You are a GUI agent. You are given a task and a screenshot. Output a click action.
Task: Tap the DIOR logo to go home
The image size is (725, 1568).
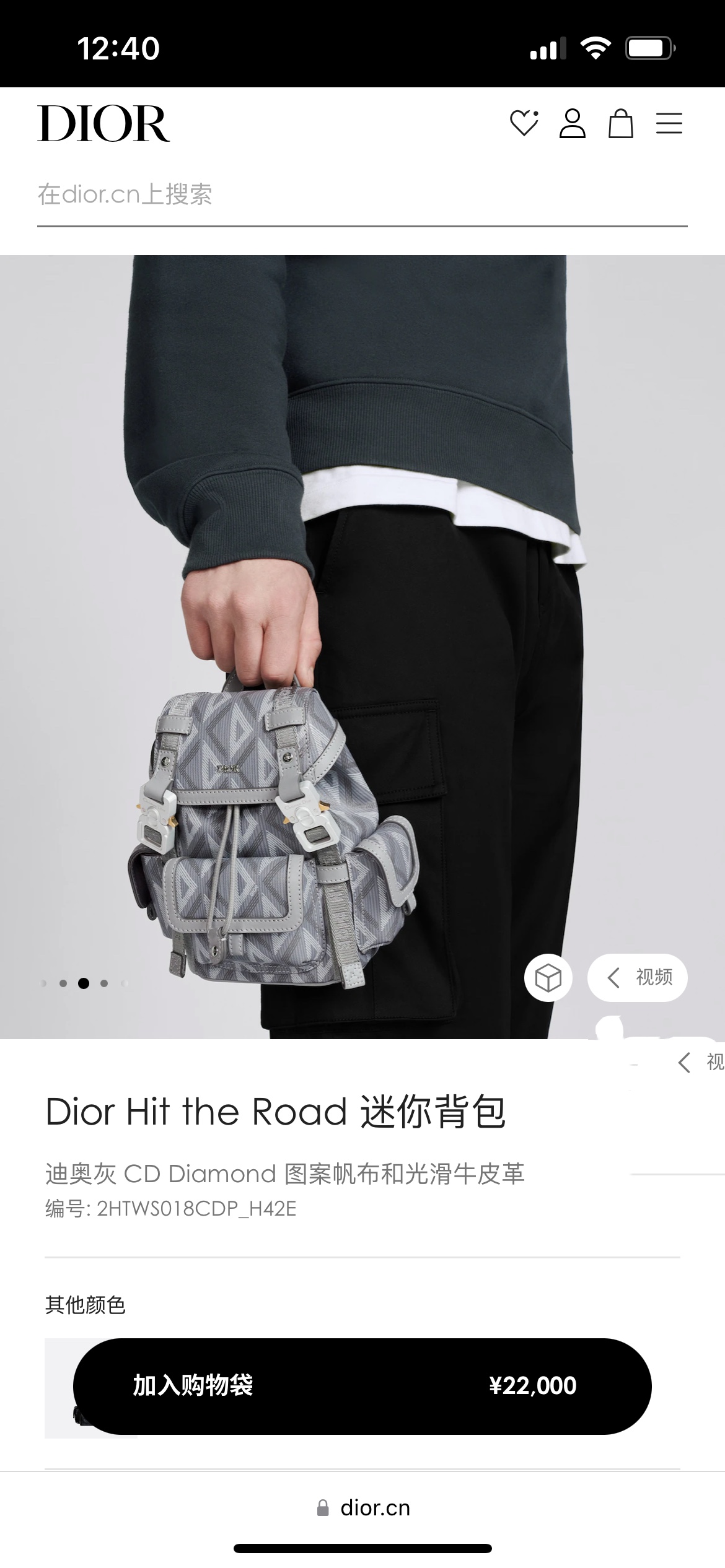pos(103,124)
